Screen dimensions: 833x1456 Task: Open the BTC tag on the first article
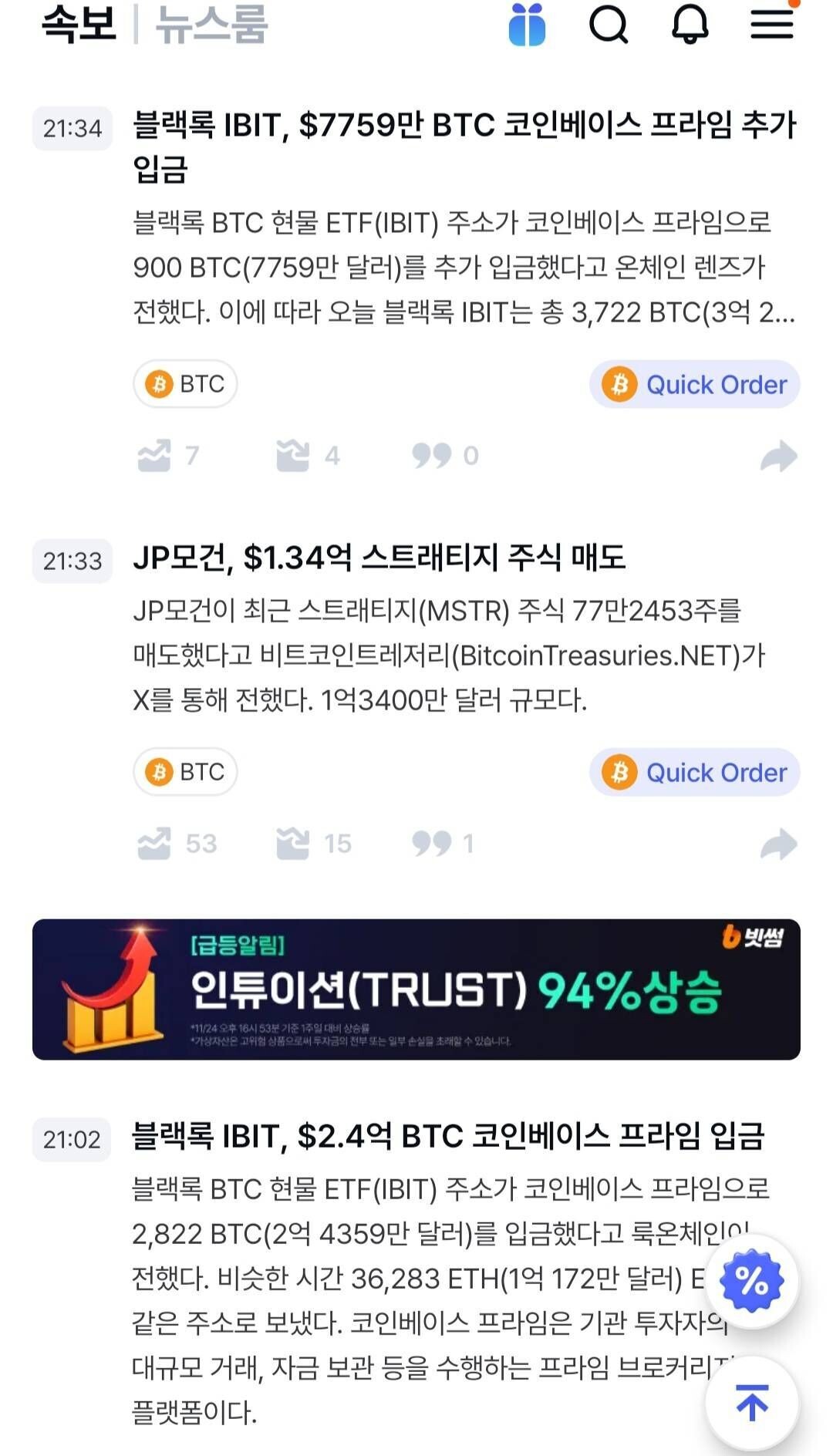[184, 384]
